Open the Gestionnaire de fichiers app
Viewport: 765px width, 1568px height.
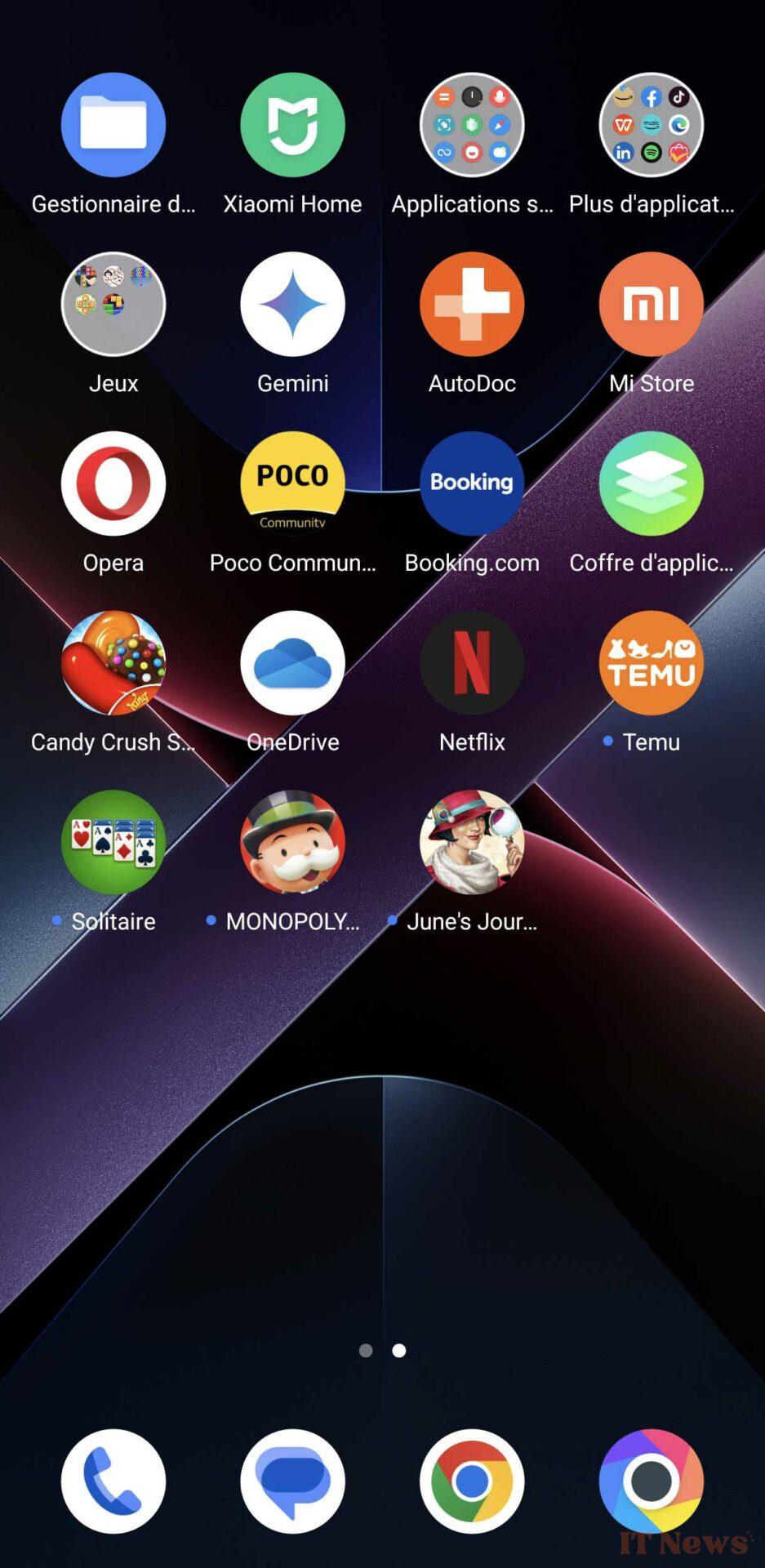113,125
